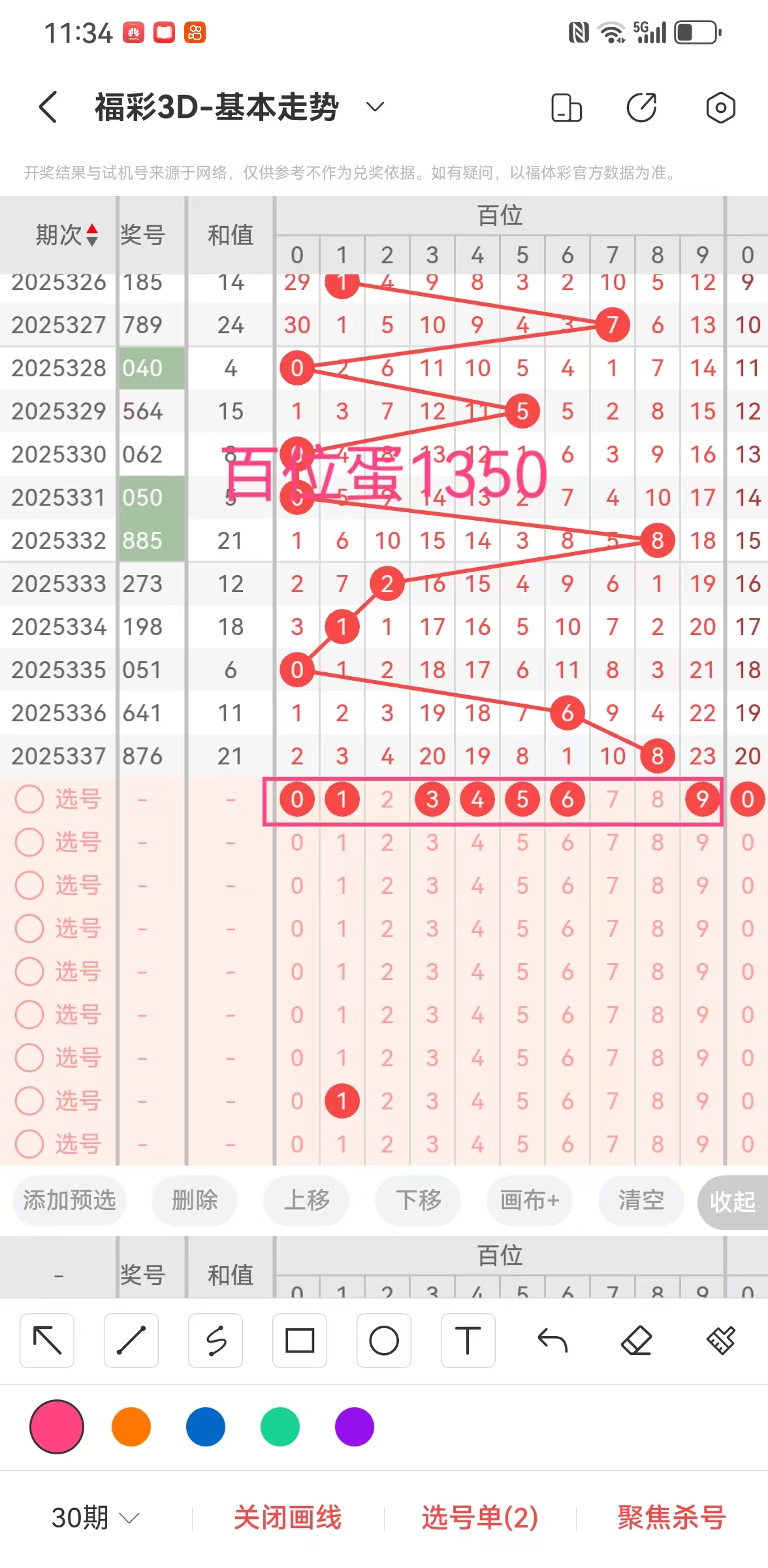
Task: Select the eraser tool
Action: pos(637,1341)
